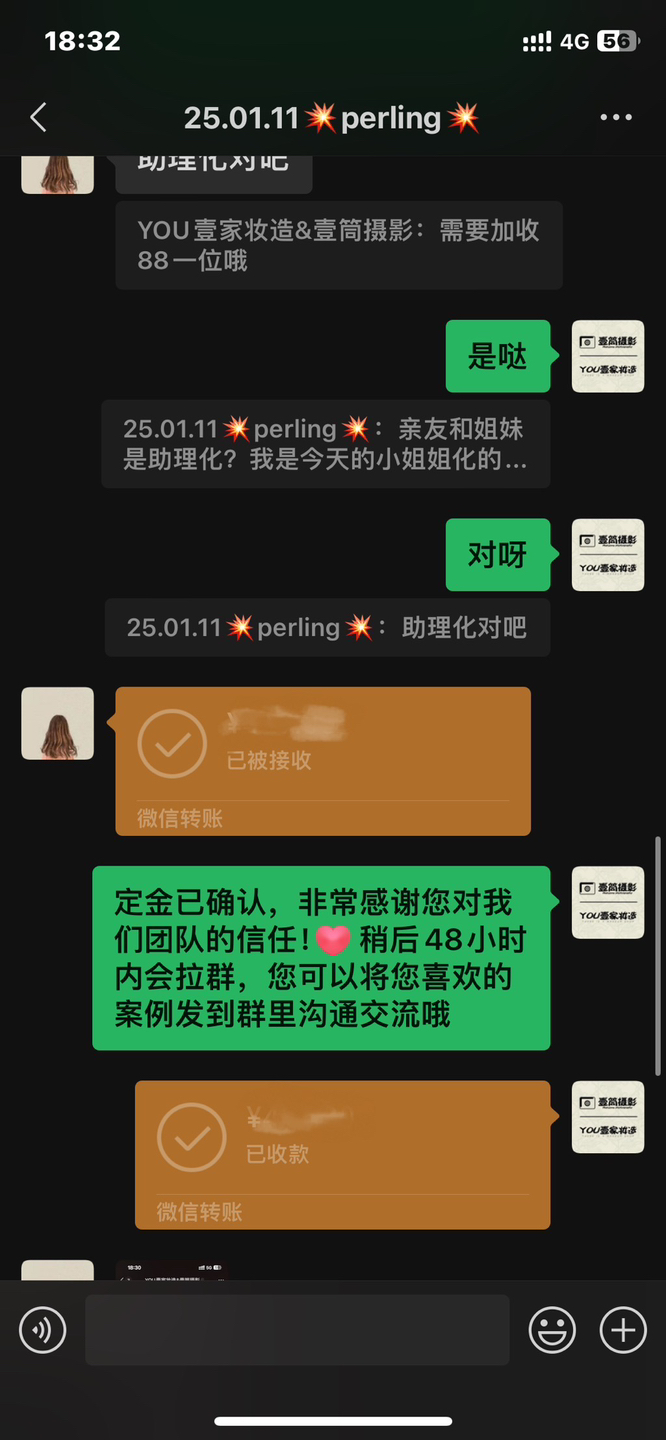
Task: Open the partly visible screenshot message at bottom
Action: (172, 1270)
